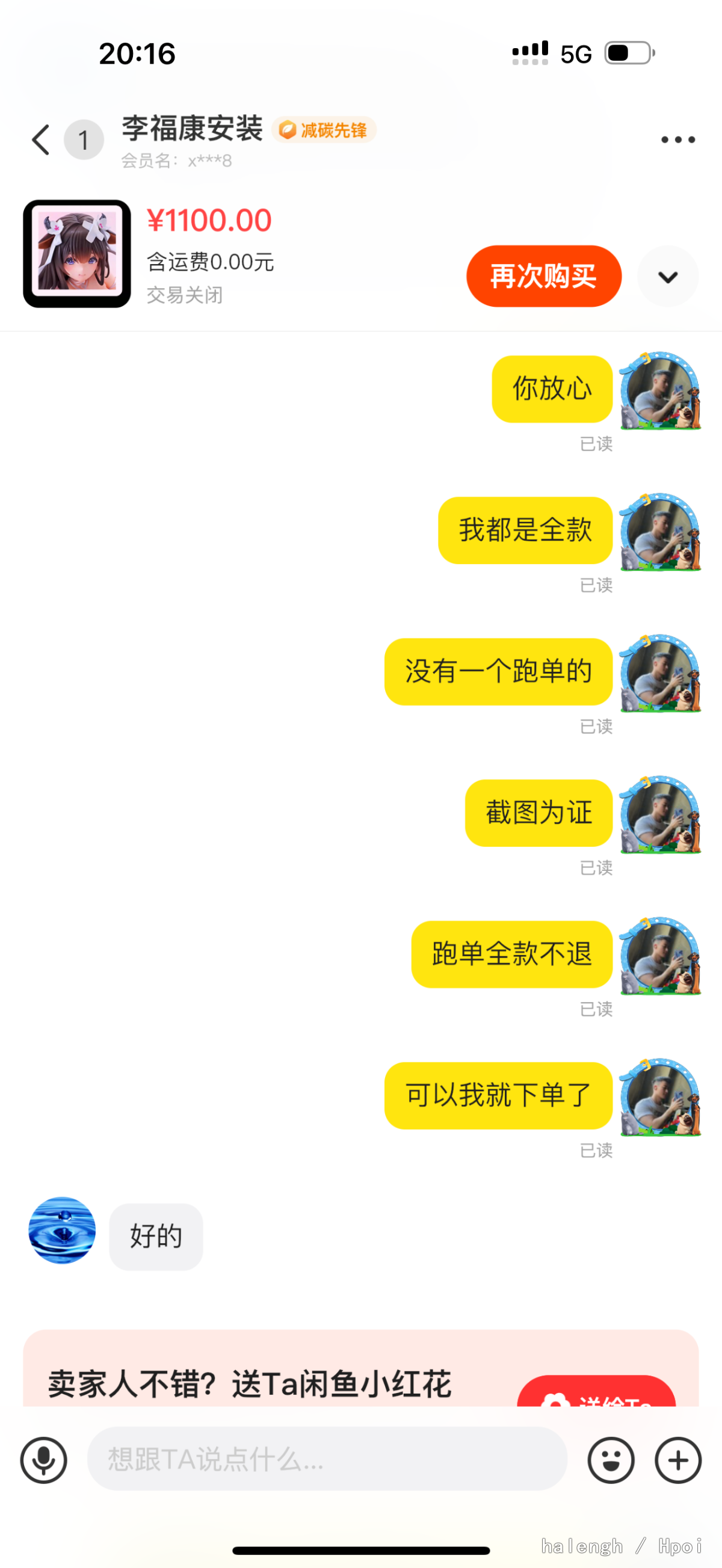Open the ¥1100.00 item thumbnail
This screenshot has height=1568, width=722.
[76, 254]
